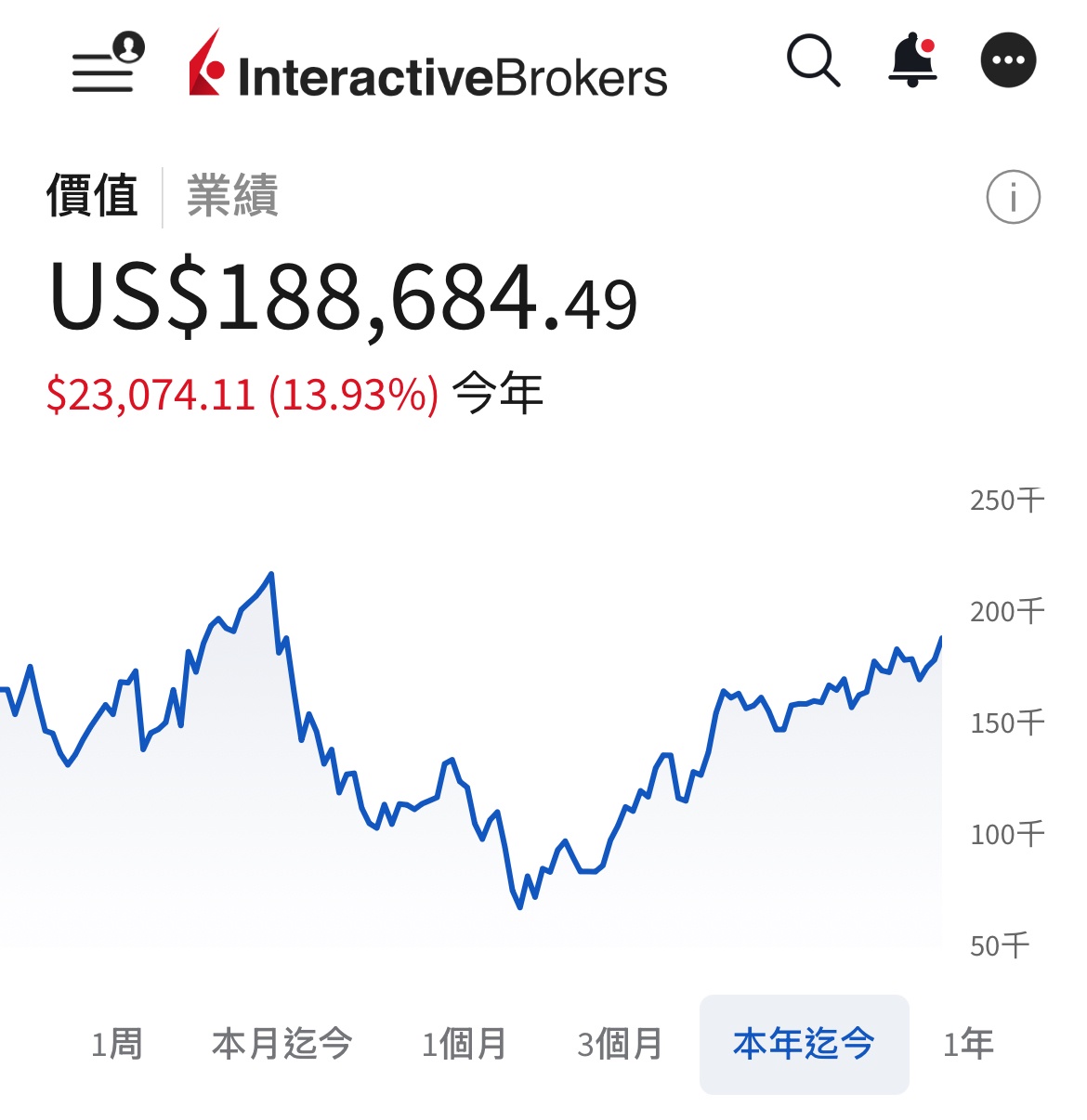Image resolution: width=1087 pixels, height=1120 pixels.
Task: Show the 3個月 chart range
Action: pyautogui.click(x=621, y=1044)
